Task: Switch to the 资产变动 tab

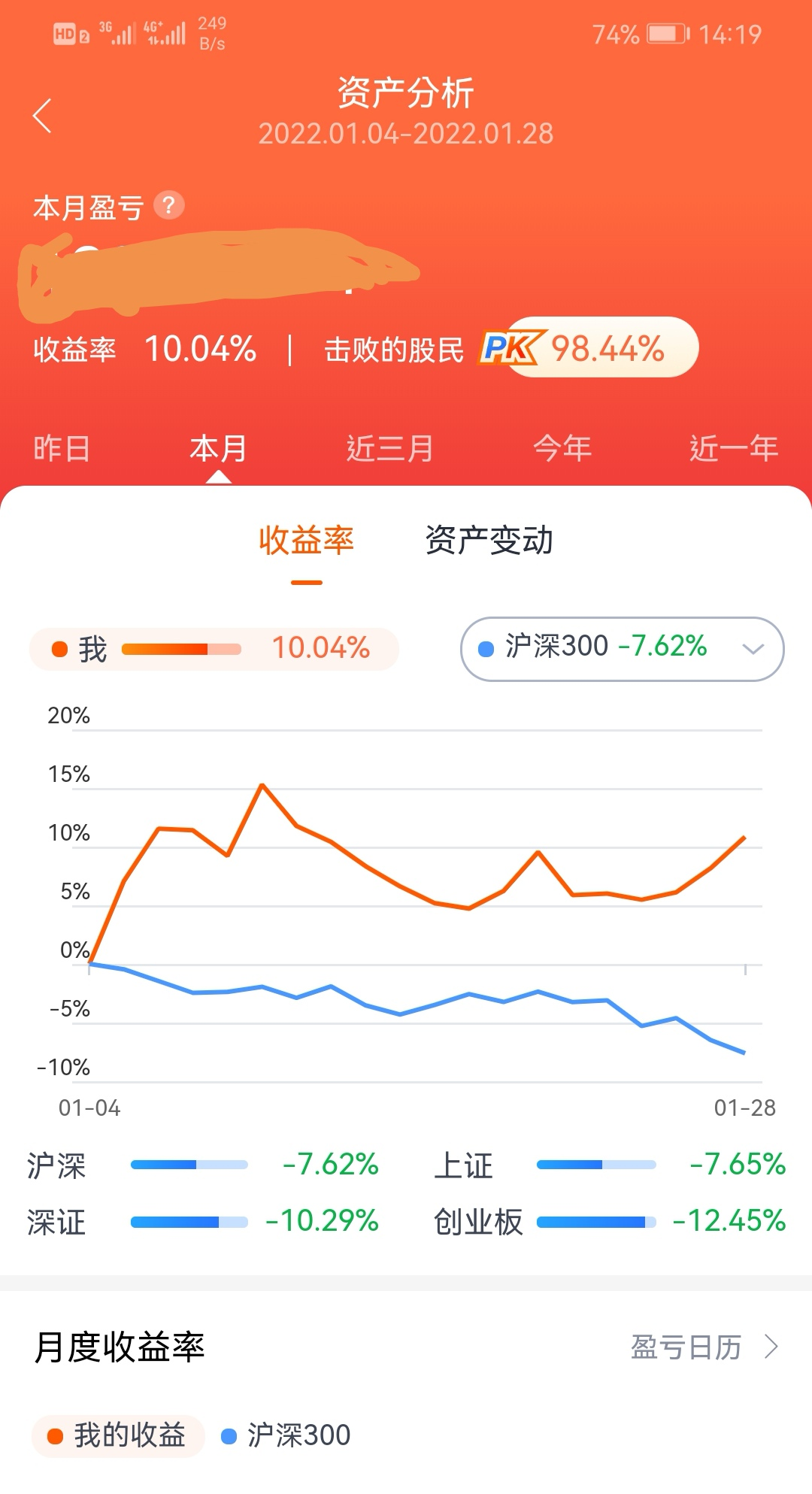Action: (489, 541)
